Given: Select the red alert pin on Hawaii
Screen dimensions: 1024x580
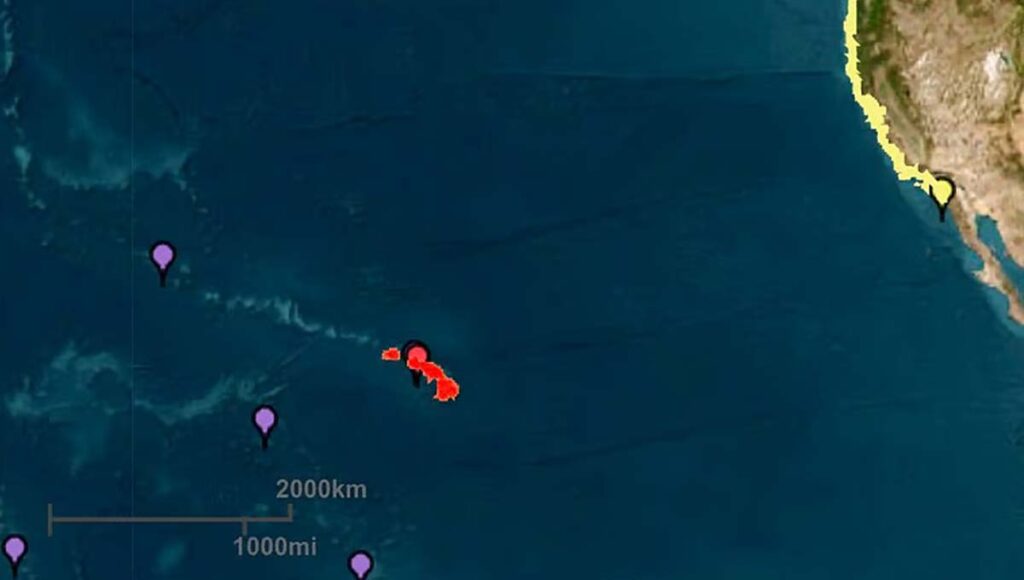Looking at the screenshot, I should pyautogui.click(x=417, y=356).
